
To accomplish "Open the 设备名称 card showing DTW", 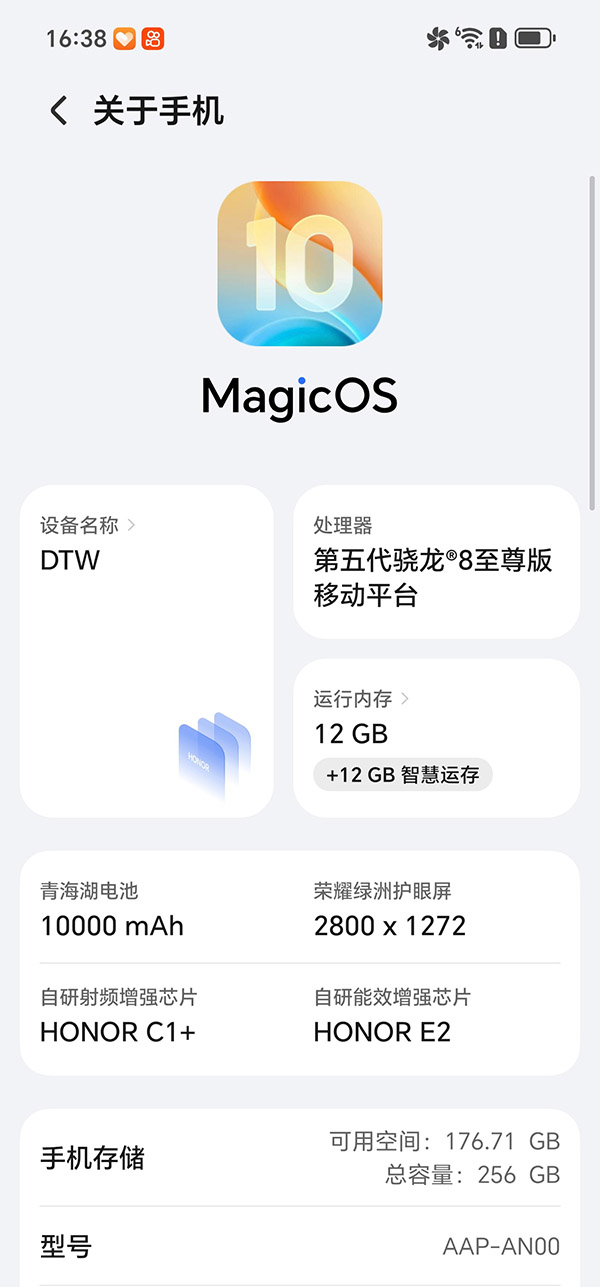I will tap(146, 650).
